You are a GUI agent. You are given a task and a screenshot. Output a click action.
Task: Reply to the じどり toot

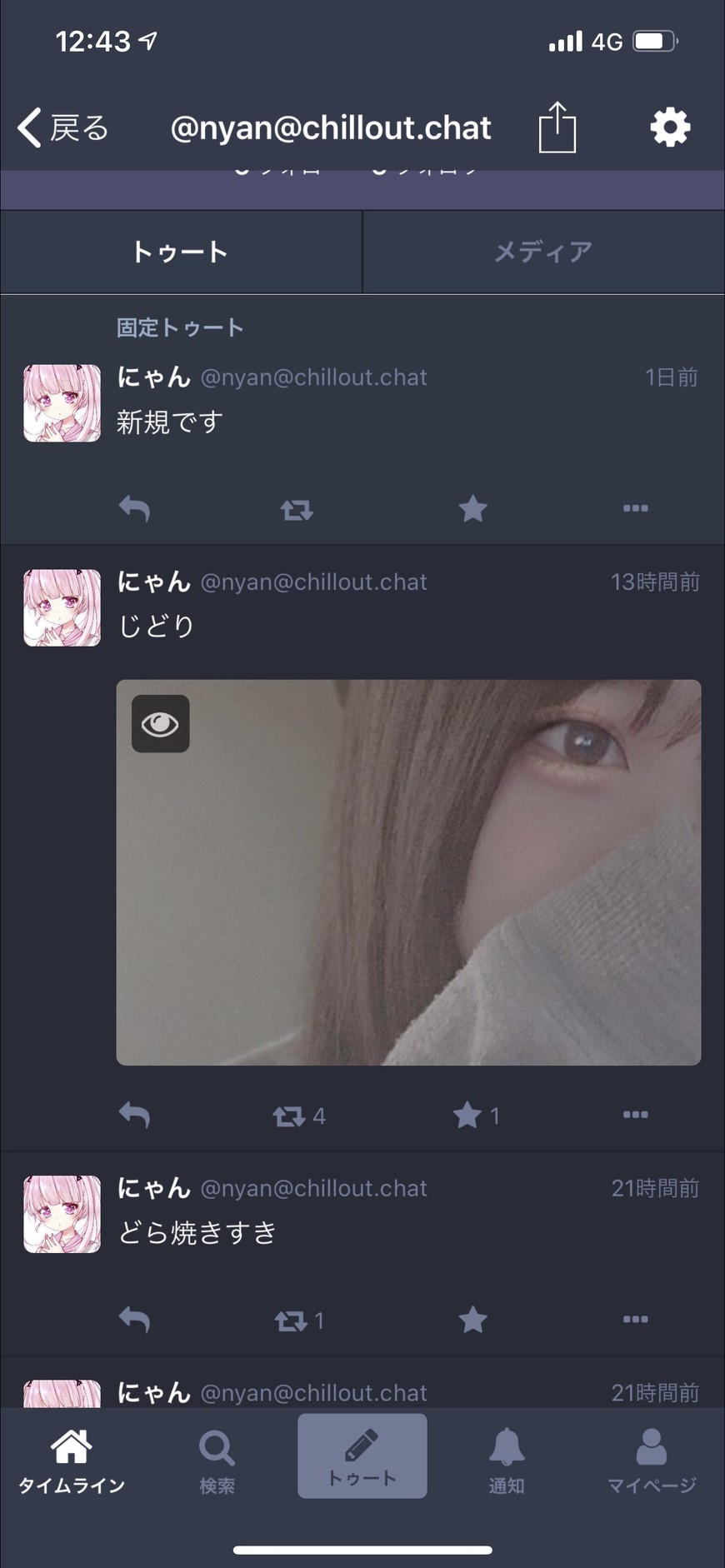[134, 1115]
